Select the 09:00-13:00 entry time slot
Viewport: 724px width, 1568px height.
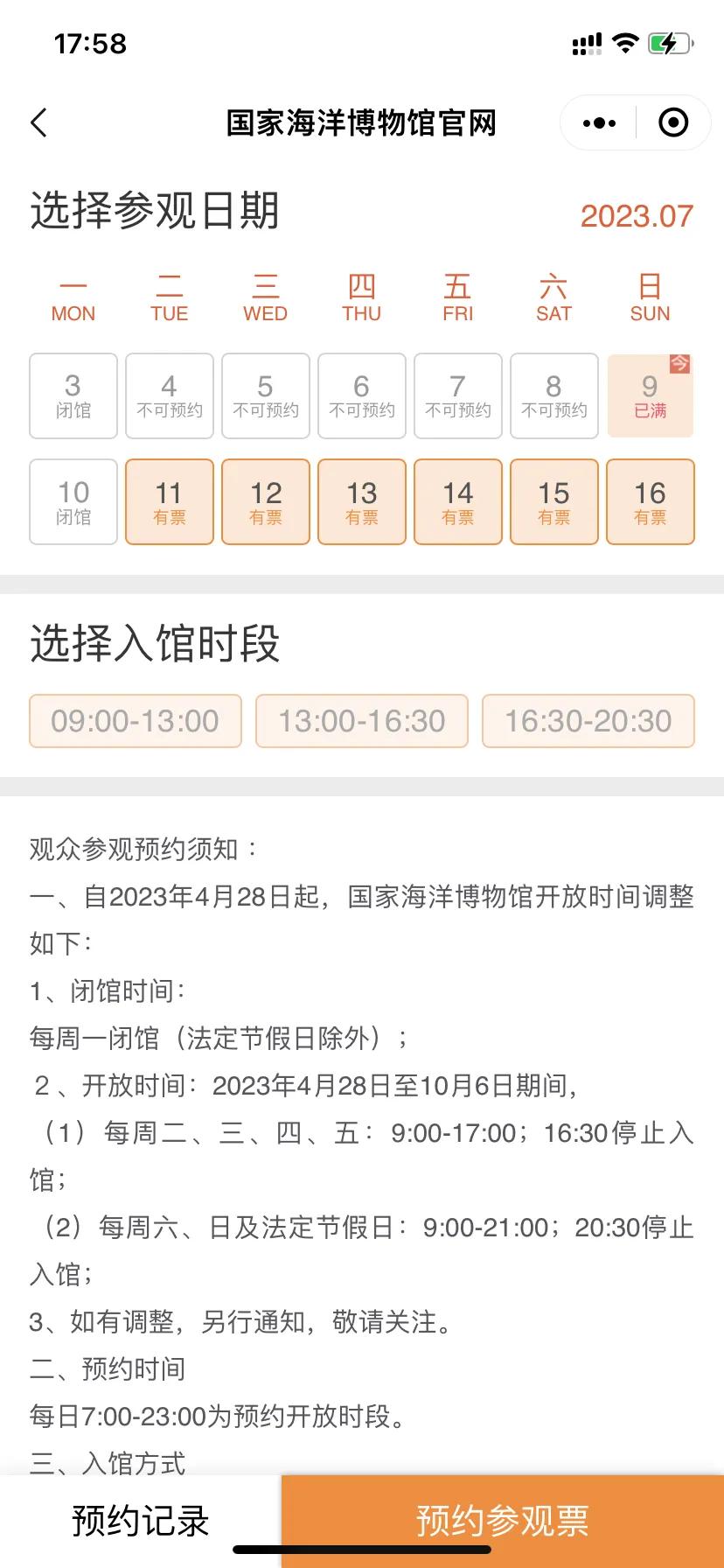(x=135, y=721)
